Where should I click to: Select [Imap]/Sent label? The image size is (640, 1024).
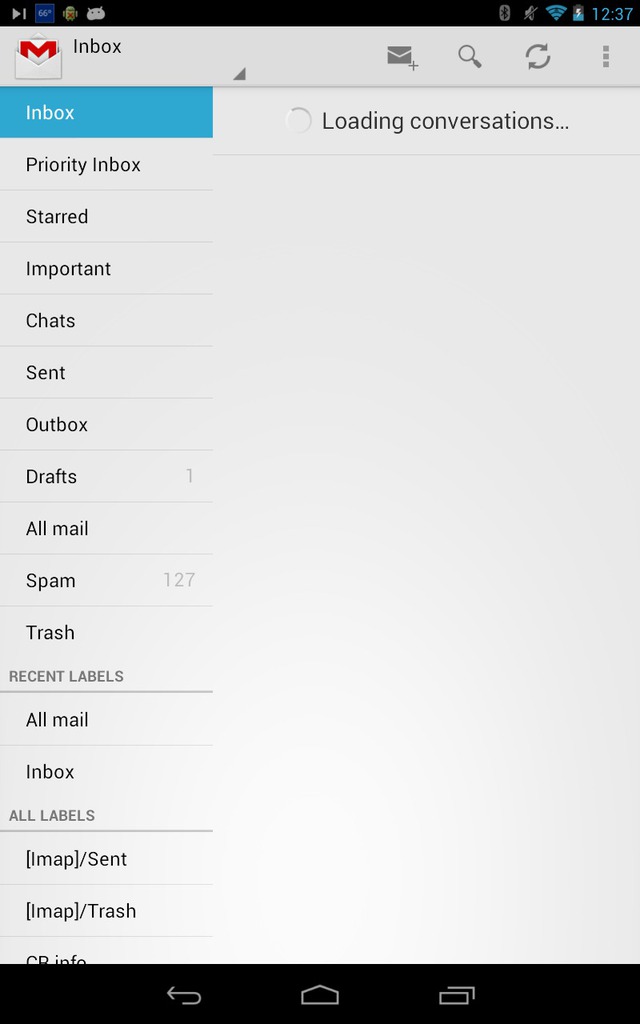point(106,859)
